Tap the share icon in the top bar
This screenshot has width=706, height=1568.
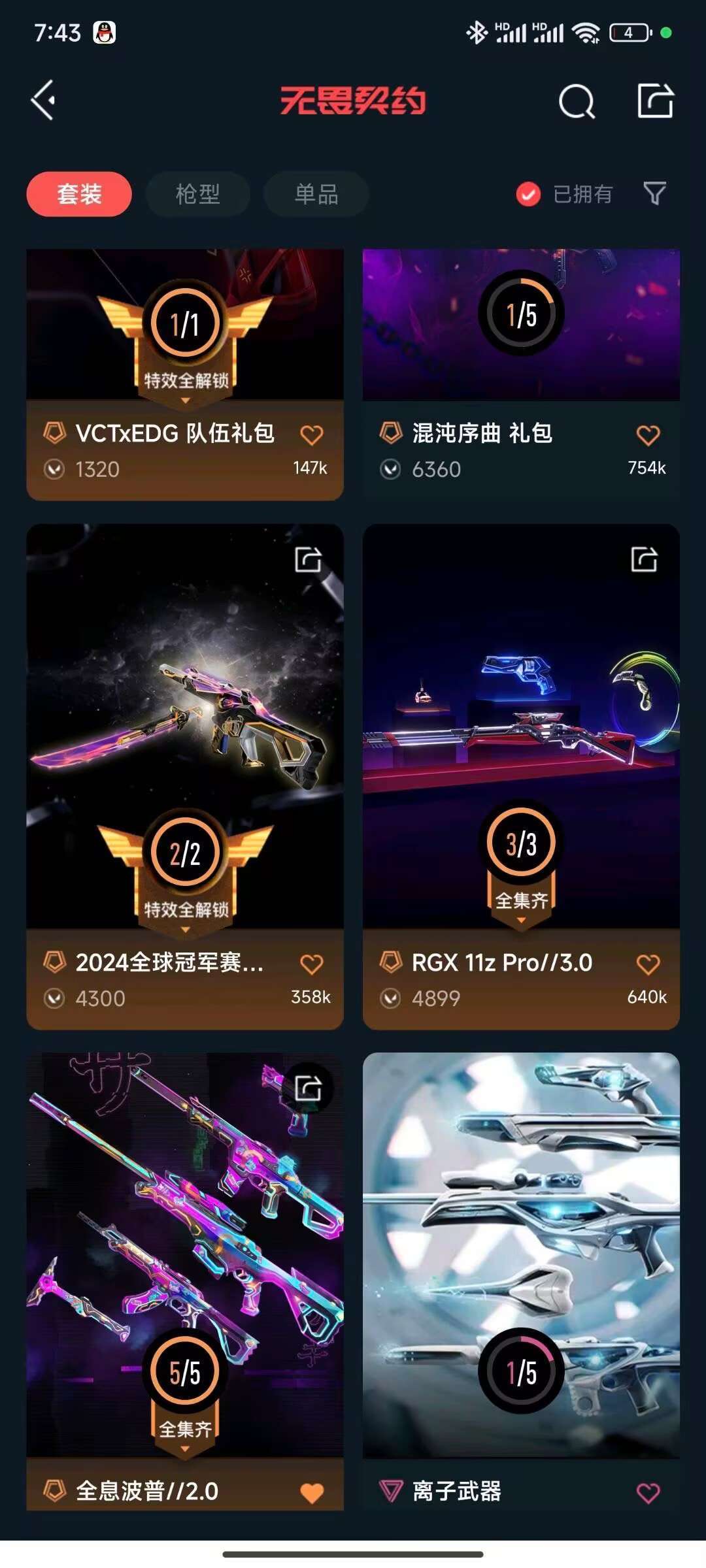(655, 101)
